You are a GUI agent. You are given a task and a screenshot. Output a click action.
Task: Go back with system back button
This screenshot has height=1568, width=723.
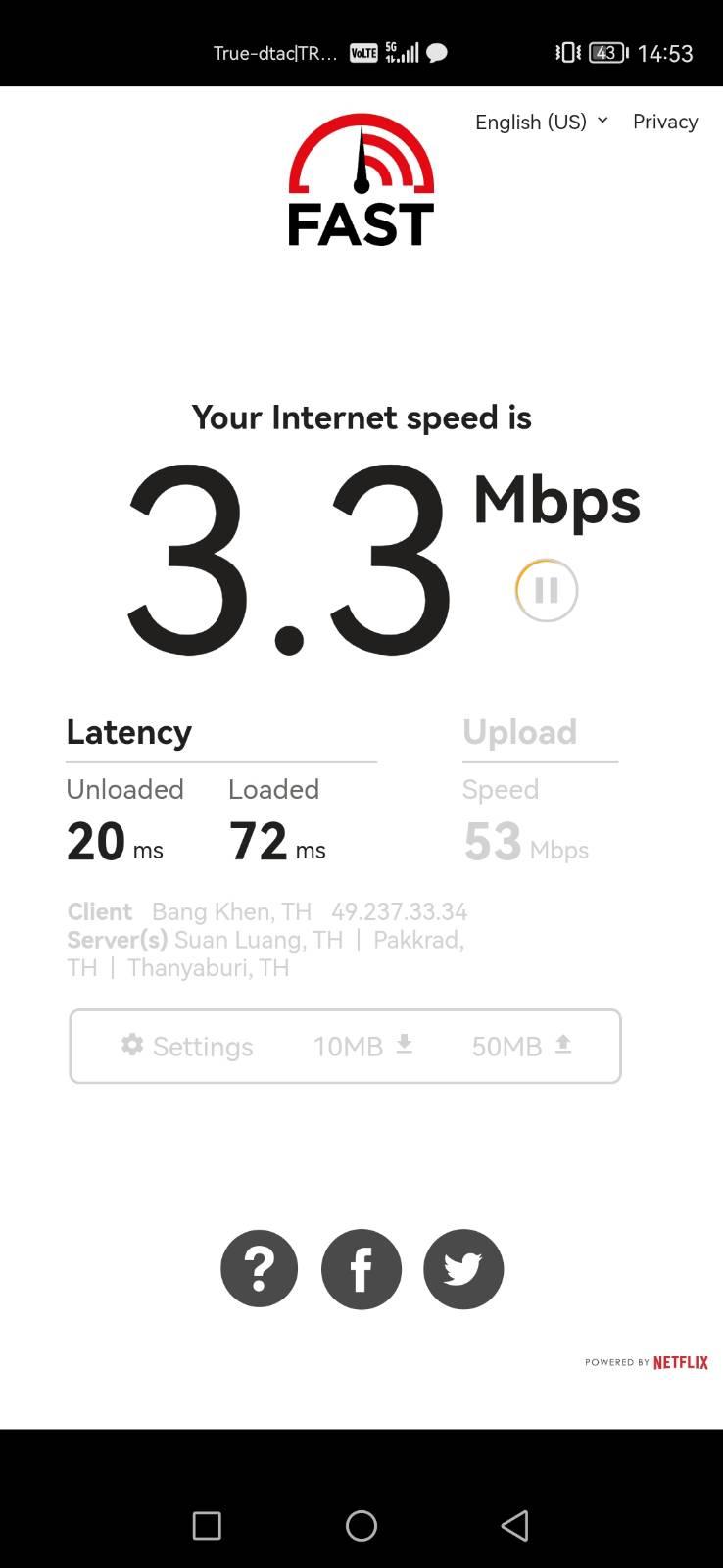(515, 1525)
